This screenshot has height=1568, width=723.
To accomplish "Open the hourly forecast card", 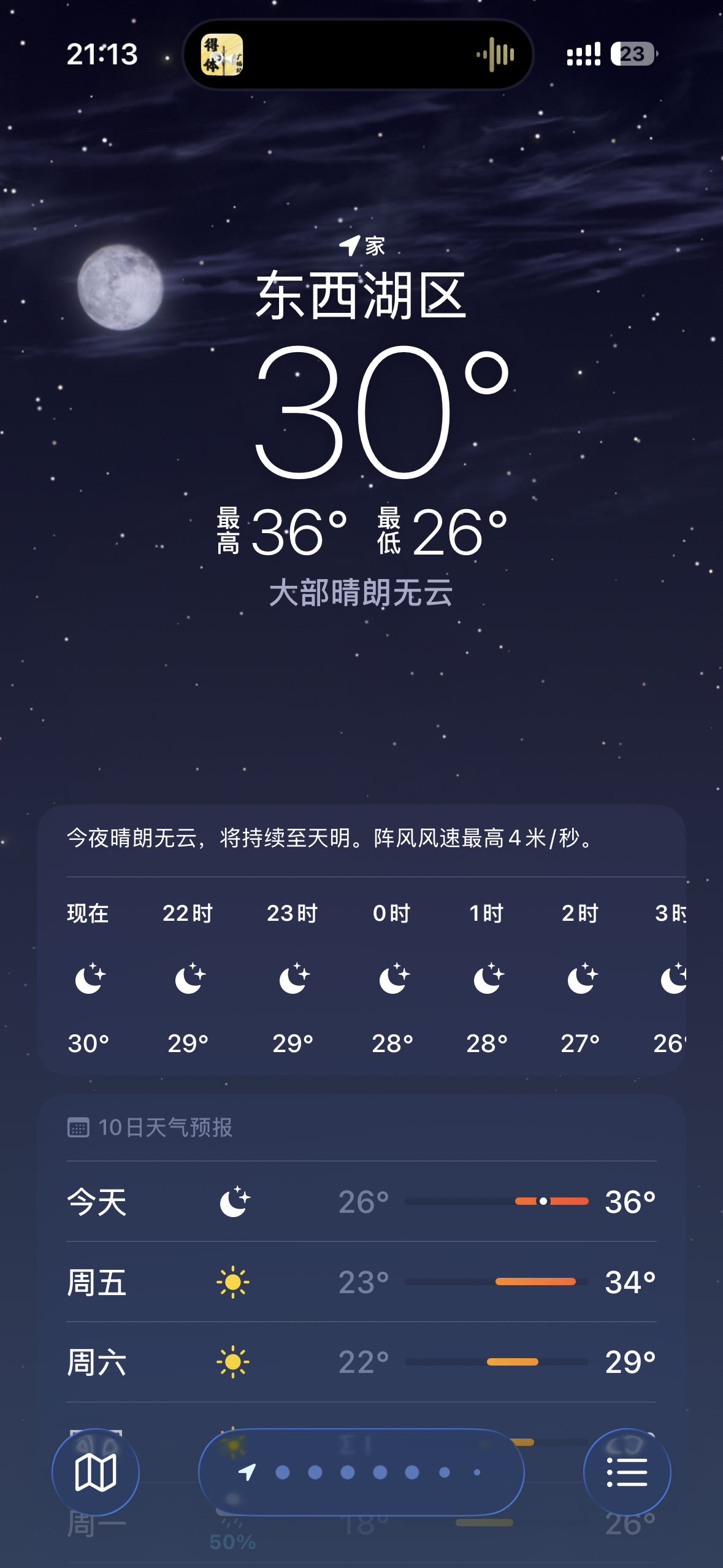I will tap(361, 975).
